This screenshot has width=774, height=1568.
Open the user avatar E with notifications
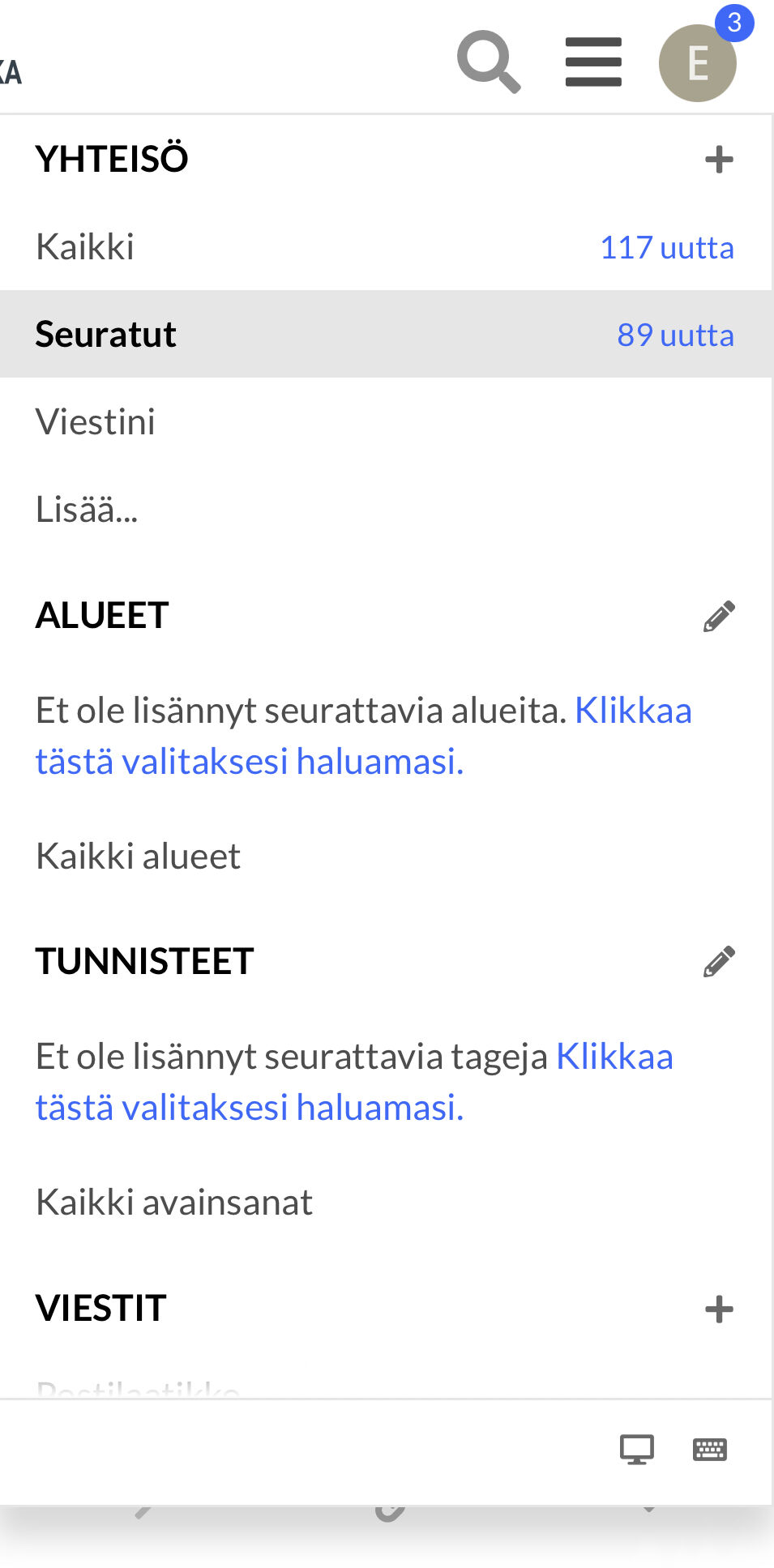point(697,62)
